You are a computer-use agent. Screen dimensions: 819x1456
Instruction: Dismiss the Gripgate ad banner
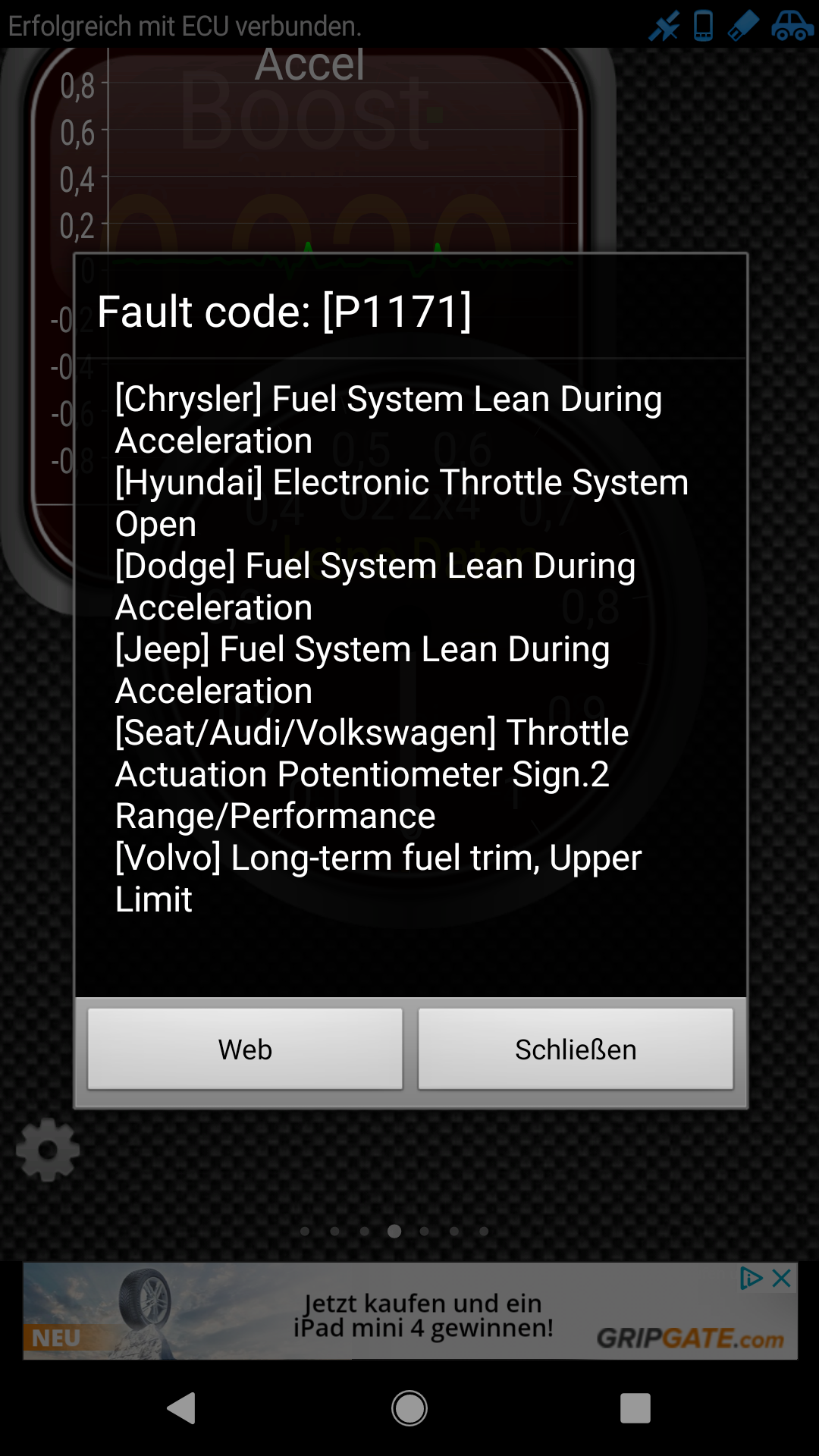tap(782, 1279)
